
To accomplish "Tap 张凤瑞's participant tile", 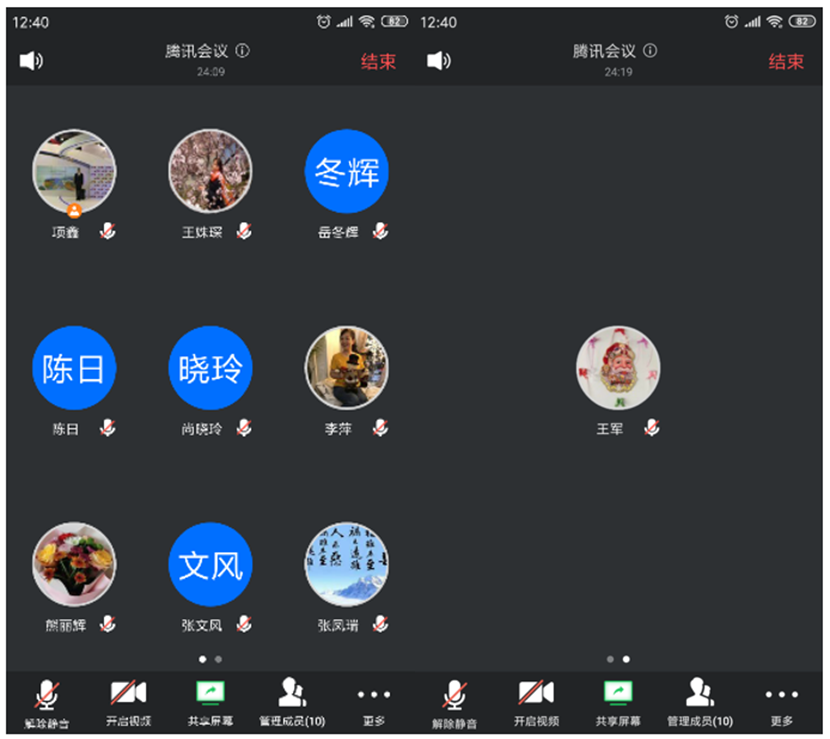I will 346,564.
